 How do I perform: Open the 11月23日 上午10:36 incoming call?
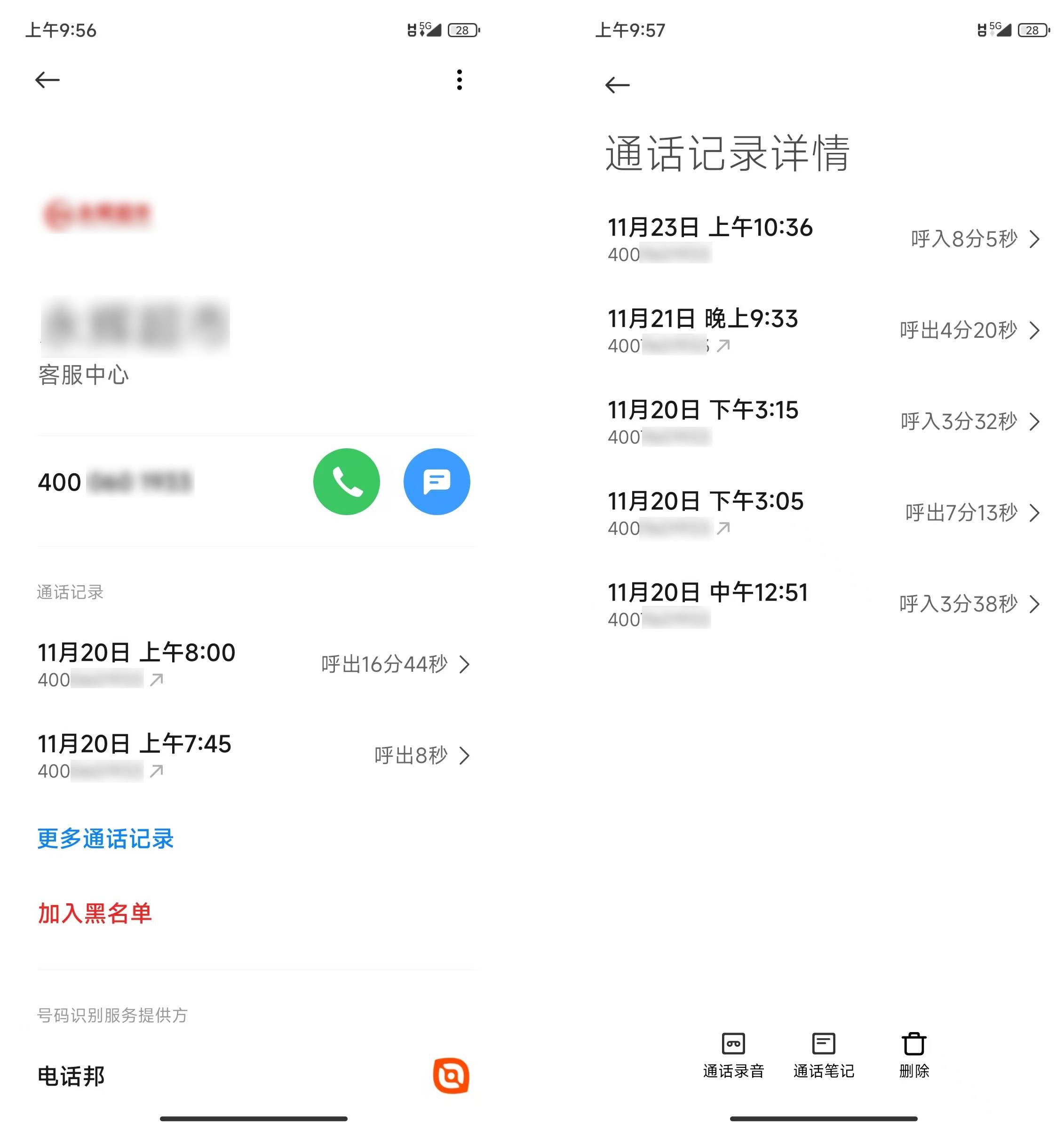[823, 239]
